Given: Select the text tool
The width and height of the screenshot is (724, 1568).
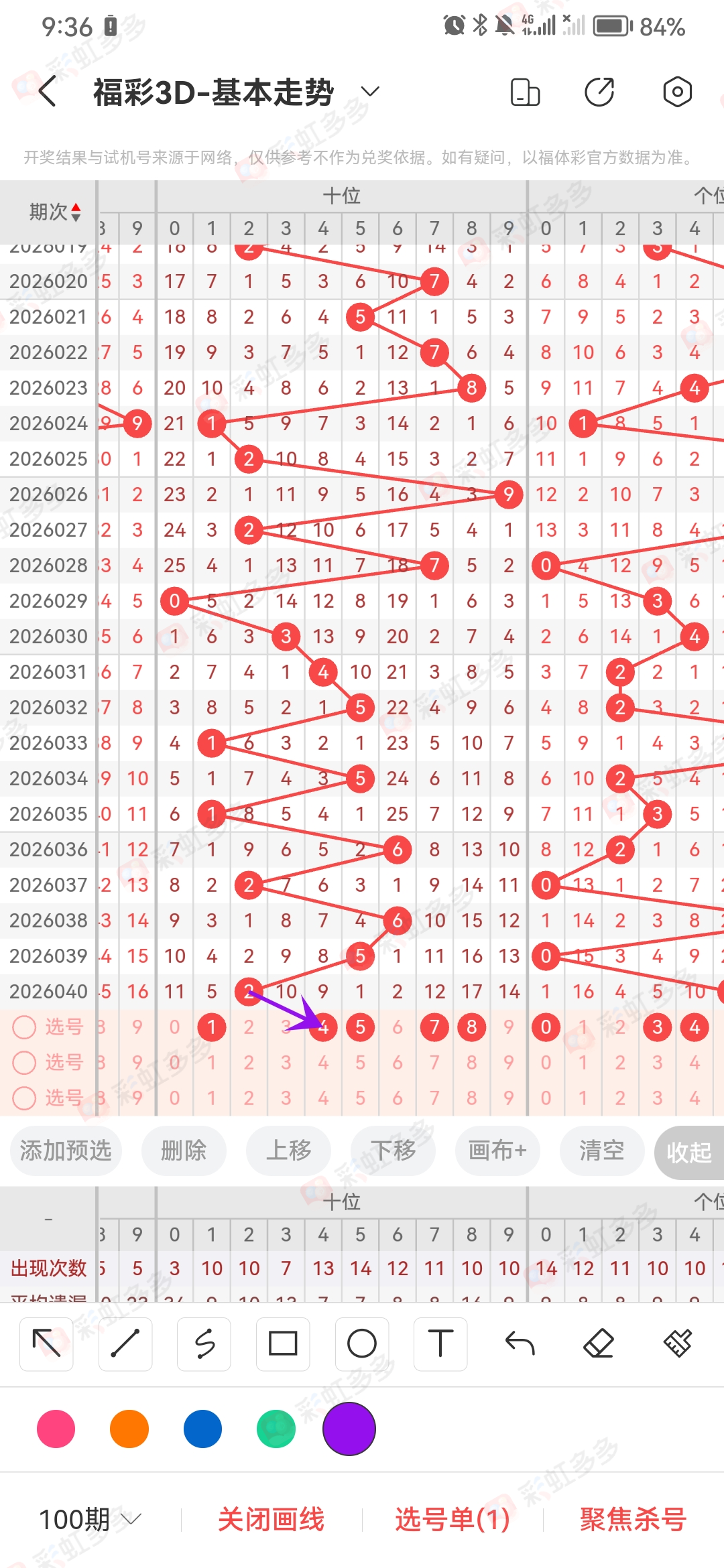Looking at the screenshot, I should click(440, 1344).
